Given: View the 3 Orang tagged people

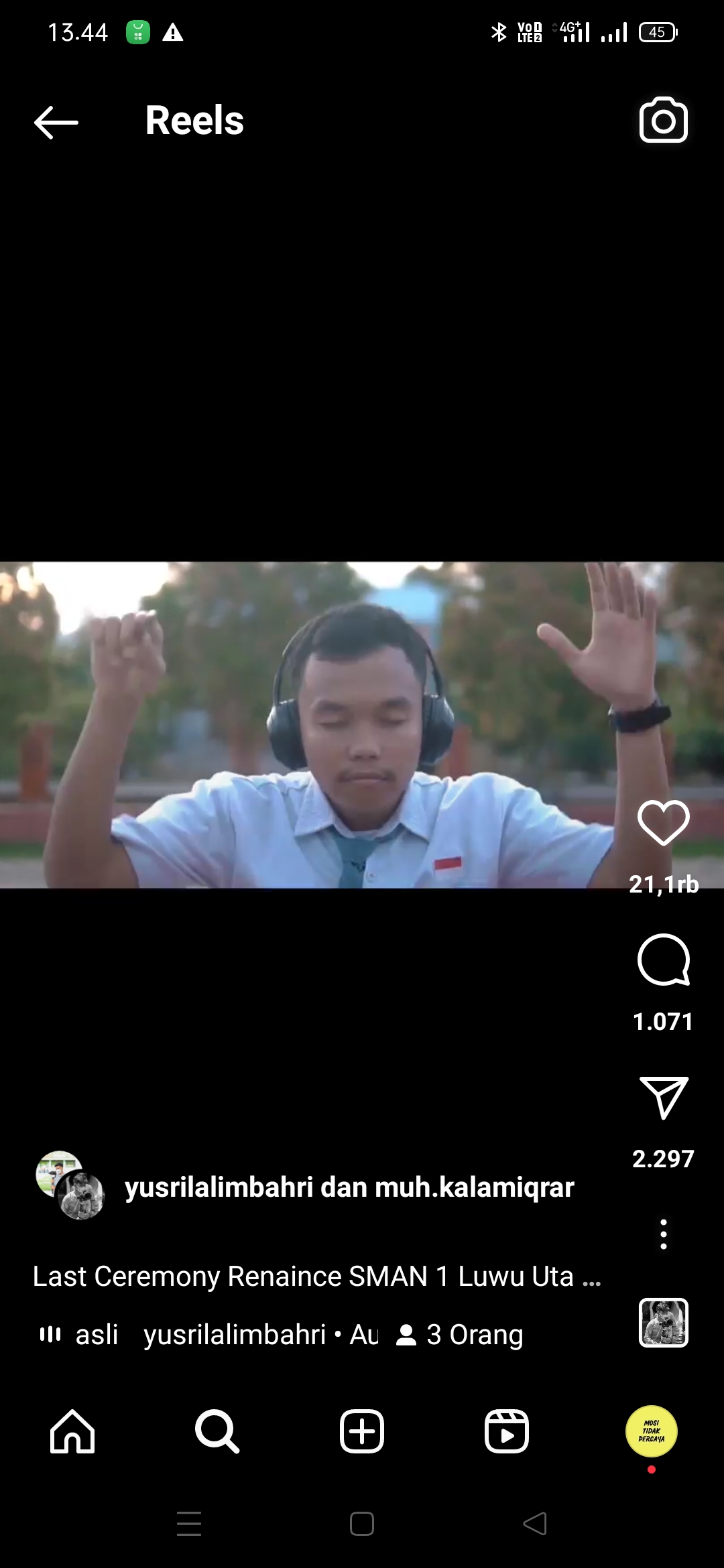Looking at the screenshot, I should (x=460, y=1335).
